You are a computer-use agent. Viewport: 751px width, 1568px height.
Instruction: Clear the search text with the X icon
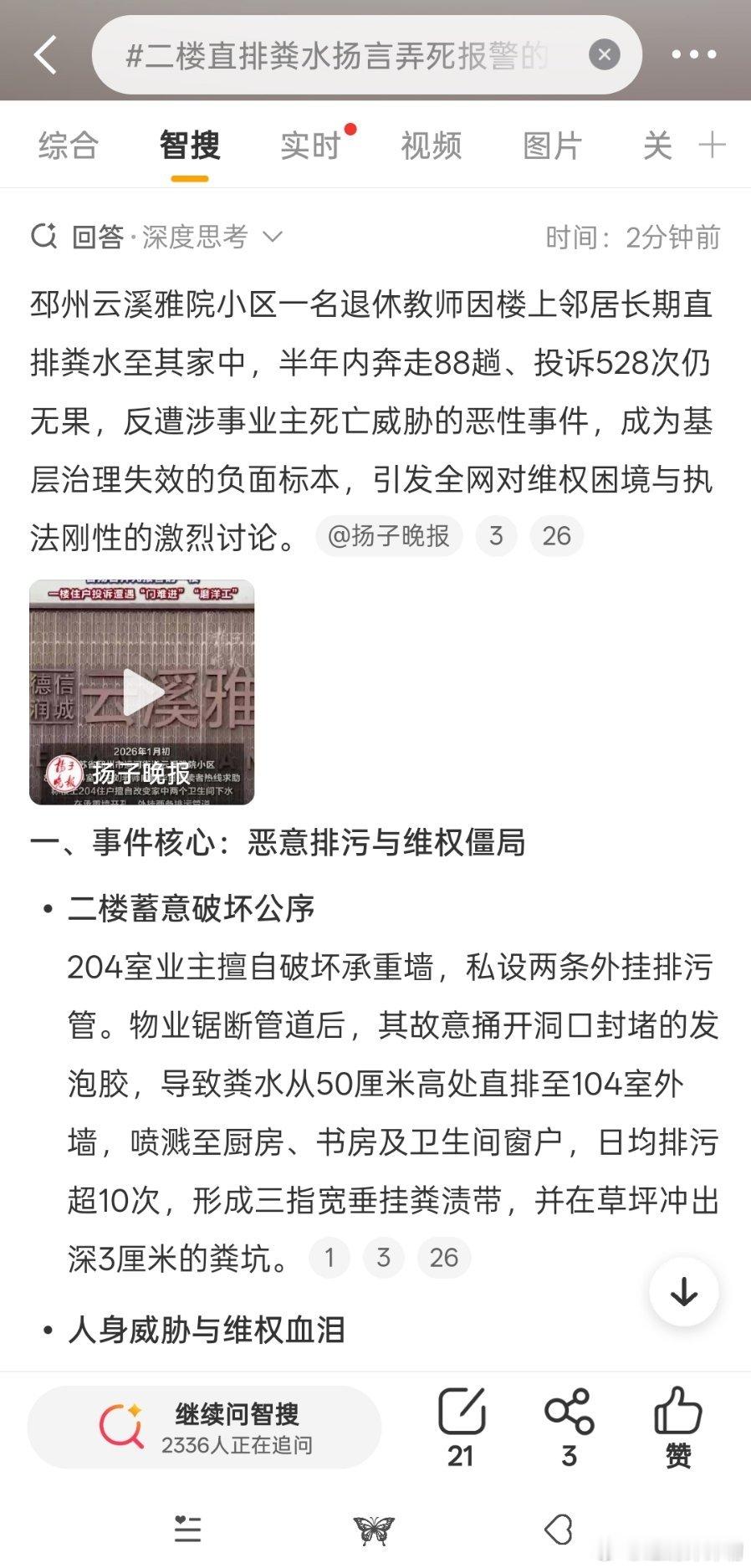coord(604,55)
